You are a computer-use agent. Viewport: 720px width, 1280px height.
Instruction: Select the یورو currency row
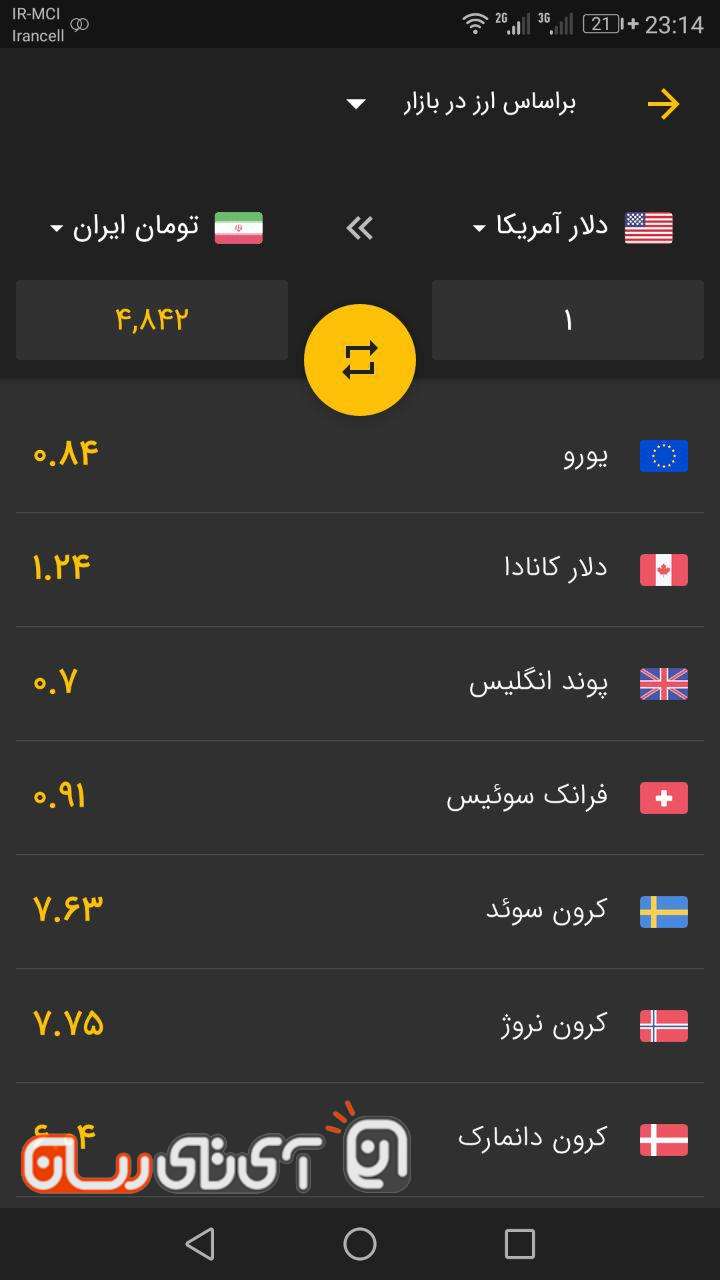(360, 456)
